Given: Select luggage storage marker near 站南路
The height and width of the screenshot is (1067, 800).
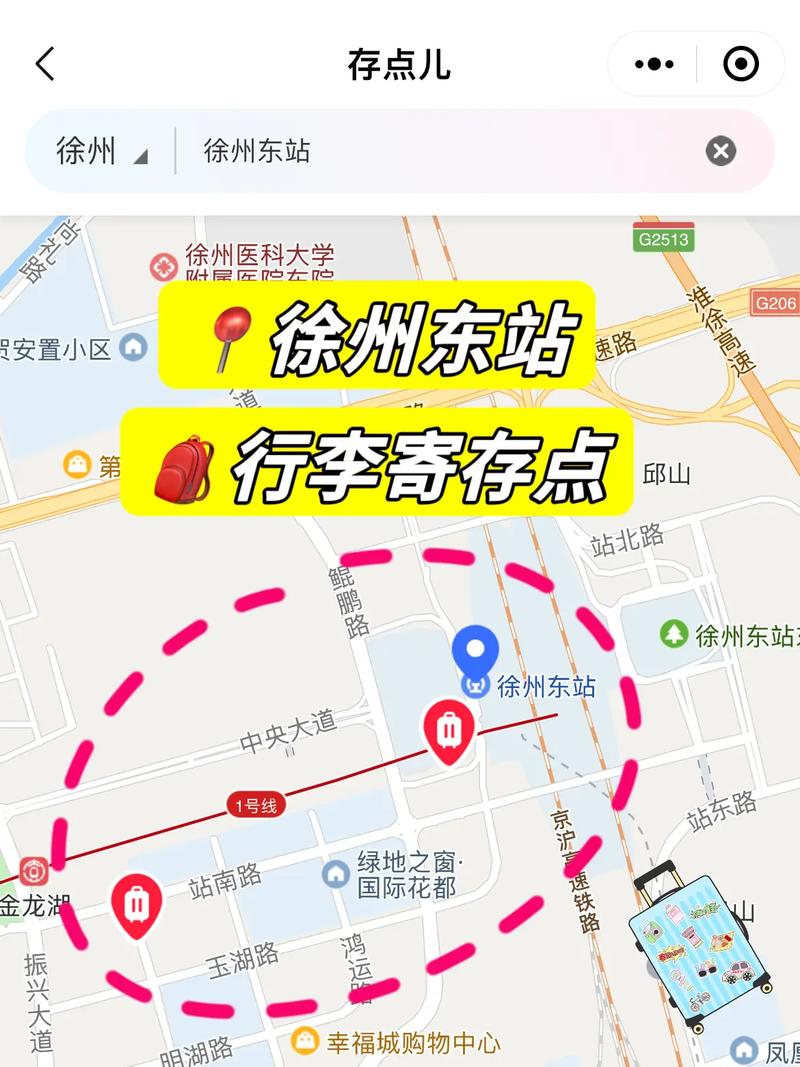Looking at the screenshot, I should pos(137,904).
